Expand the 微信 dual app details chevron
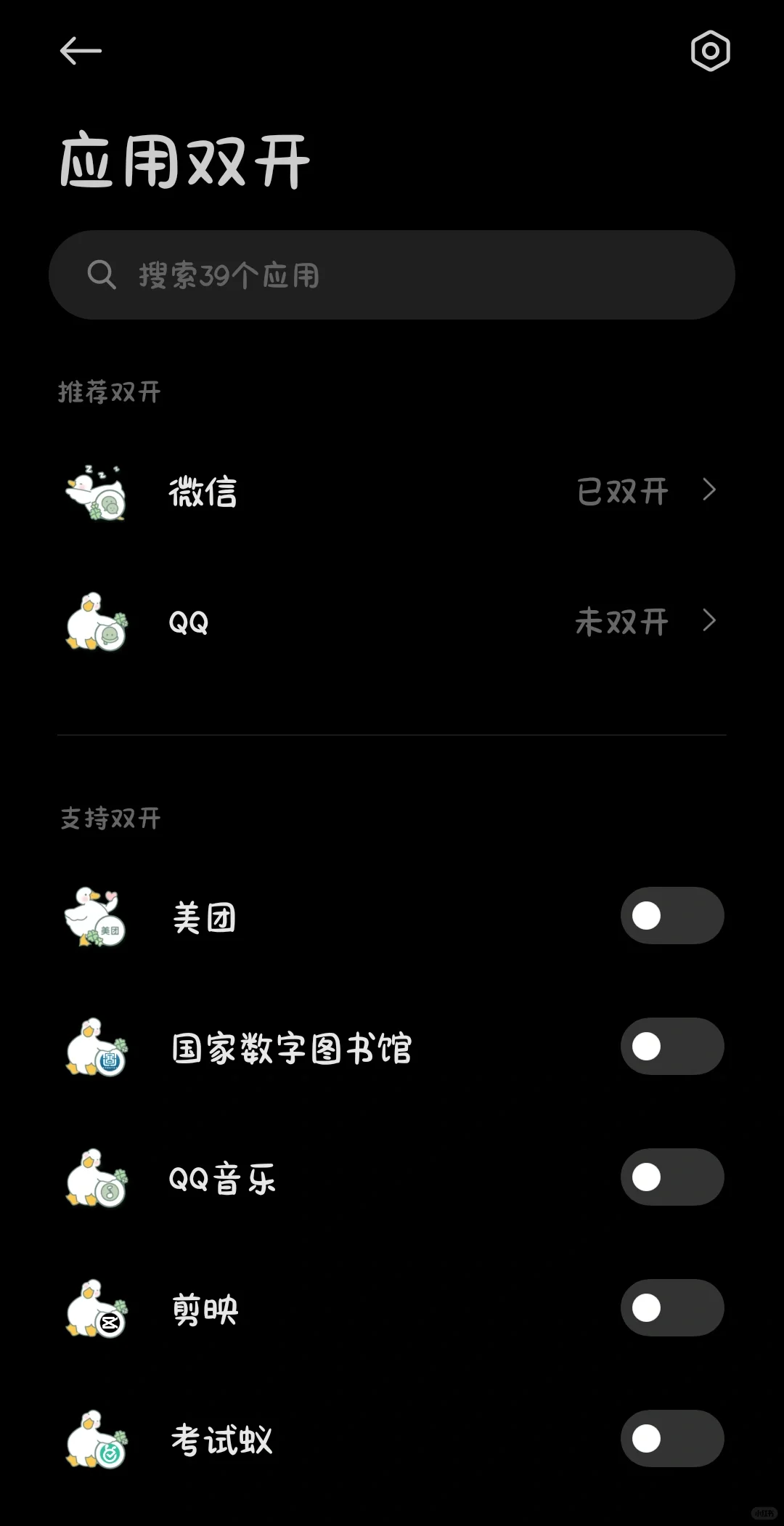784x1526 pixels. click(x=708, y=490)
